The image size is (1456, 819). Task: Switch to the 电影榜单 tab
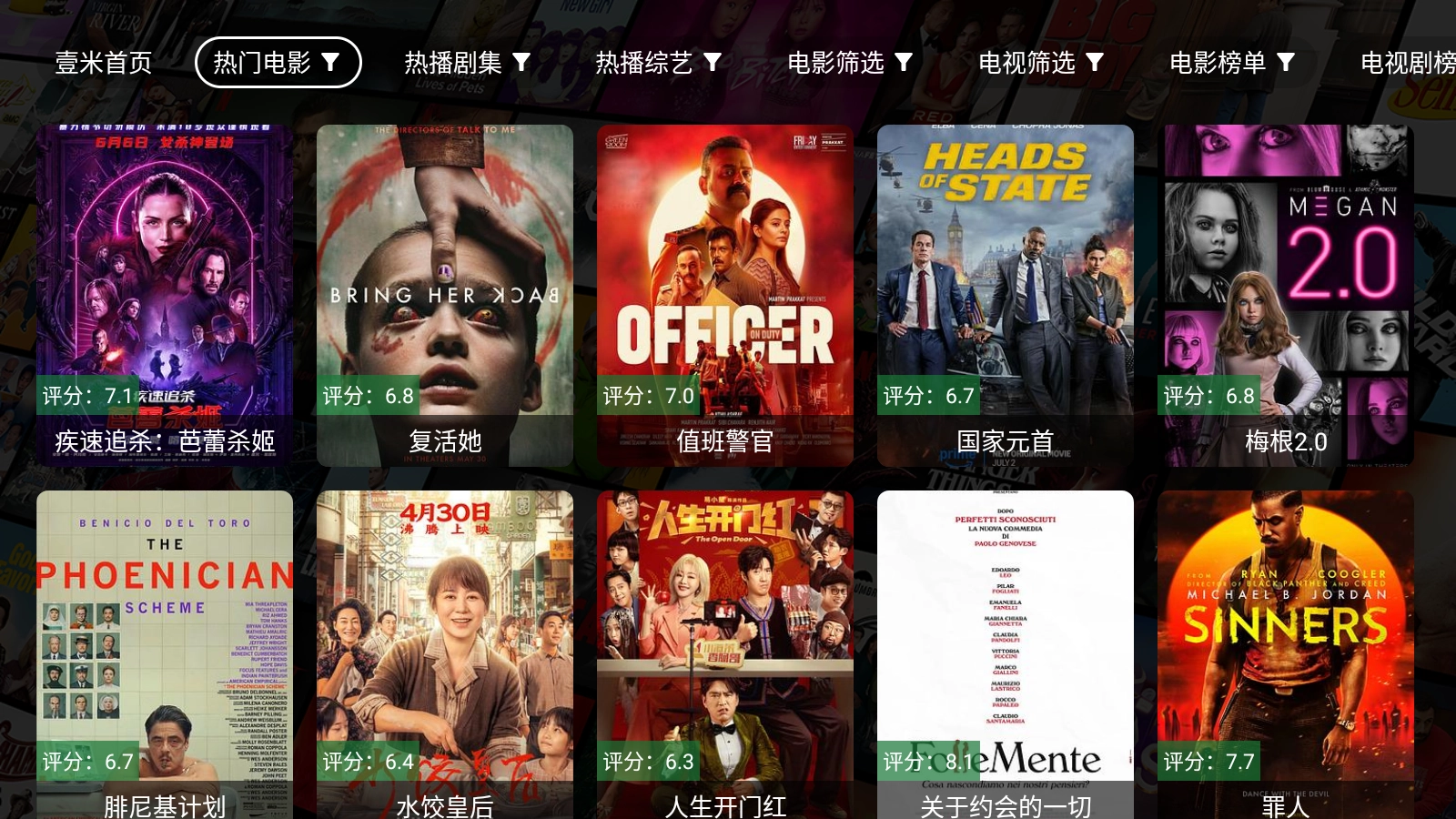coord(1231,63)
